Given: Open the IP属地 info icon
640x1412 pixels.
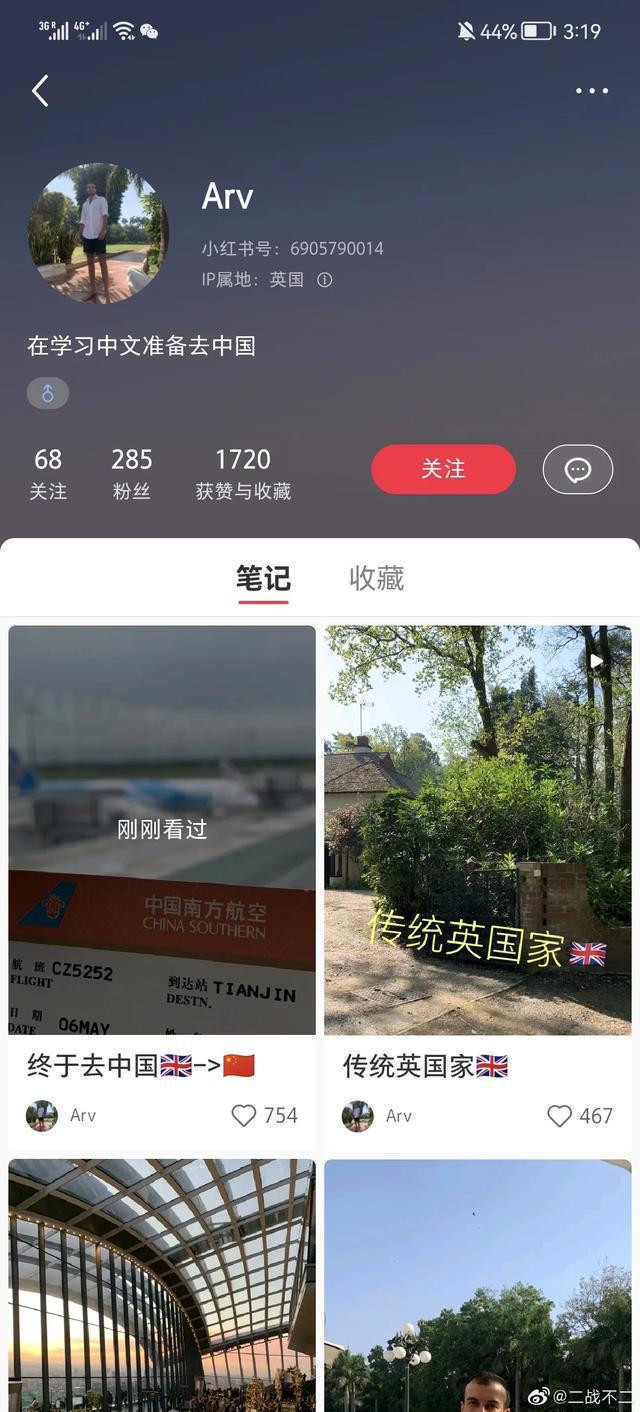Looking at the screenshot, I should pos(324,280).
